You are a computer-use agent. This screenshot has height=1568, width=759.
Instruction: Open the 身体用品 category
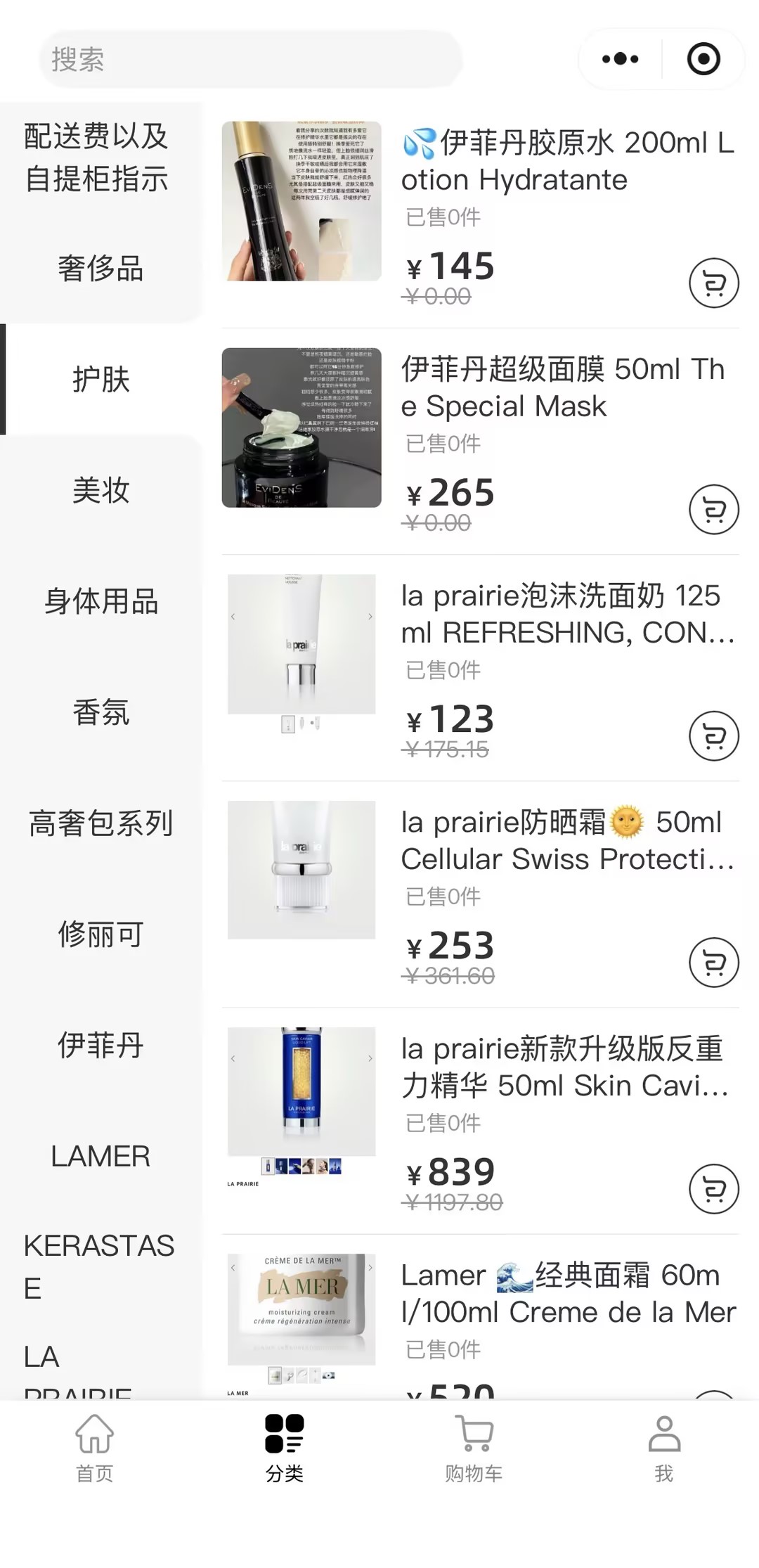click(100, 601)
